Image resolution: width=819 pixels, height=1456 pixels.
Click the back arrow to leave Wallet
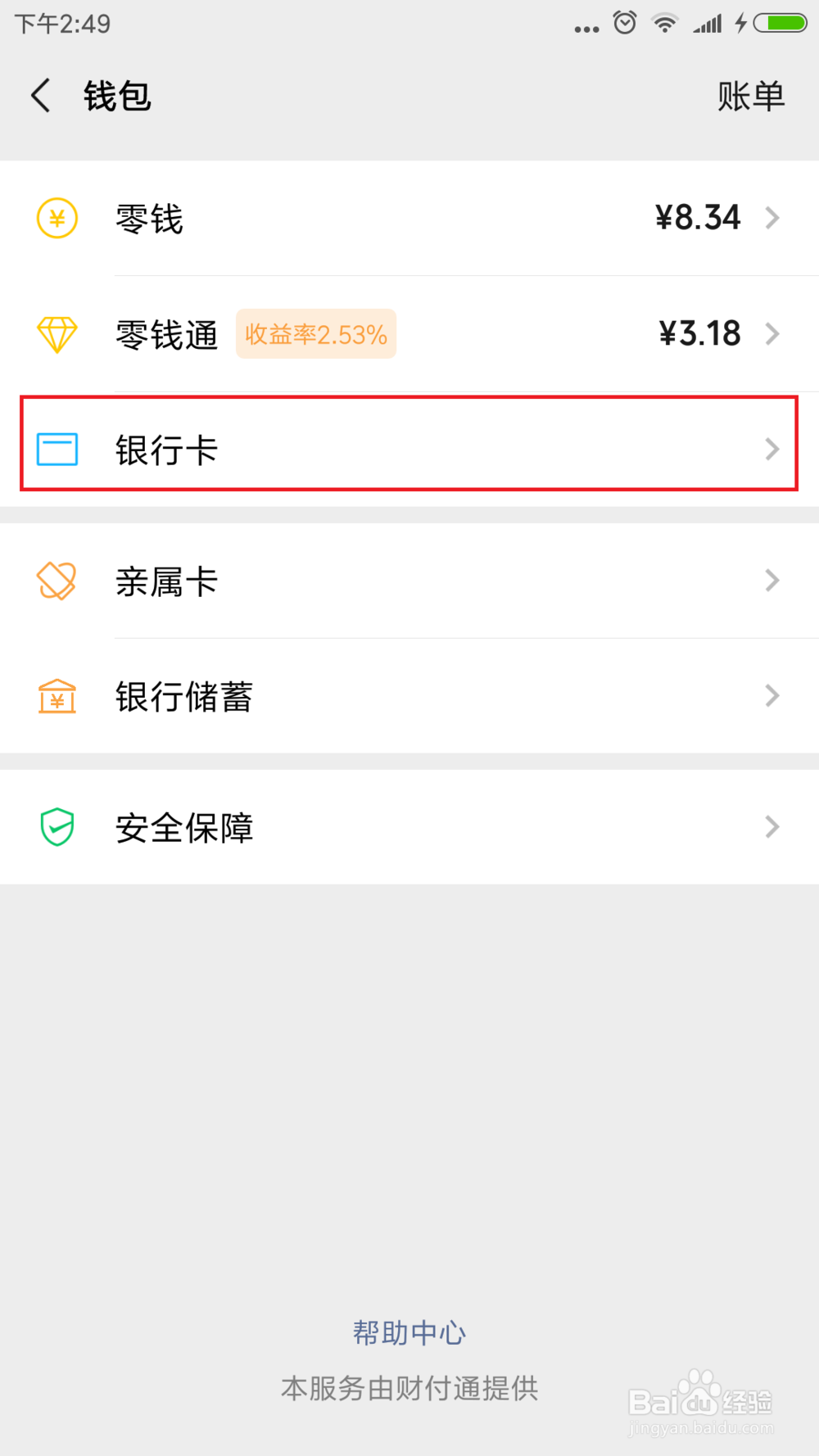tap(41, 95)
